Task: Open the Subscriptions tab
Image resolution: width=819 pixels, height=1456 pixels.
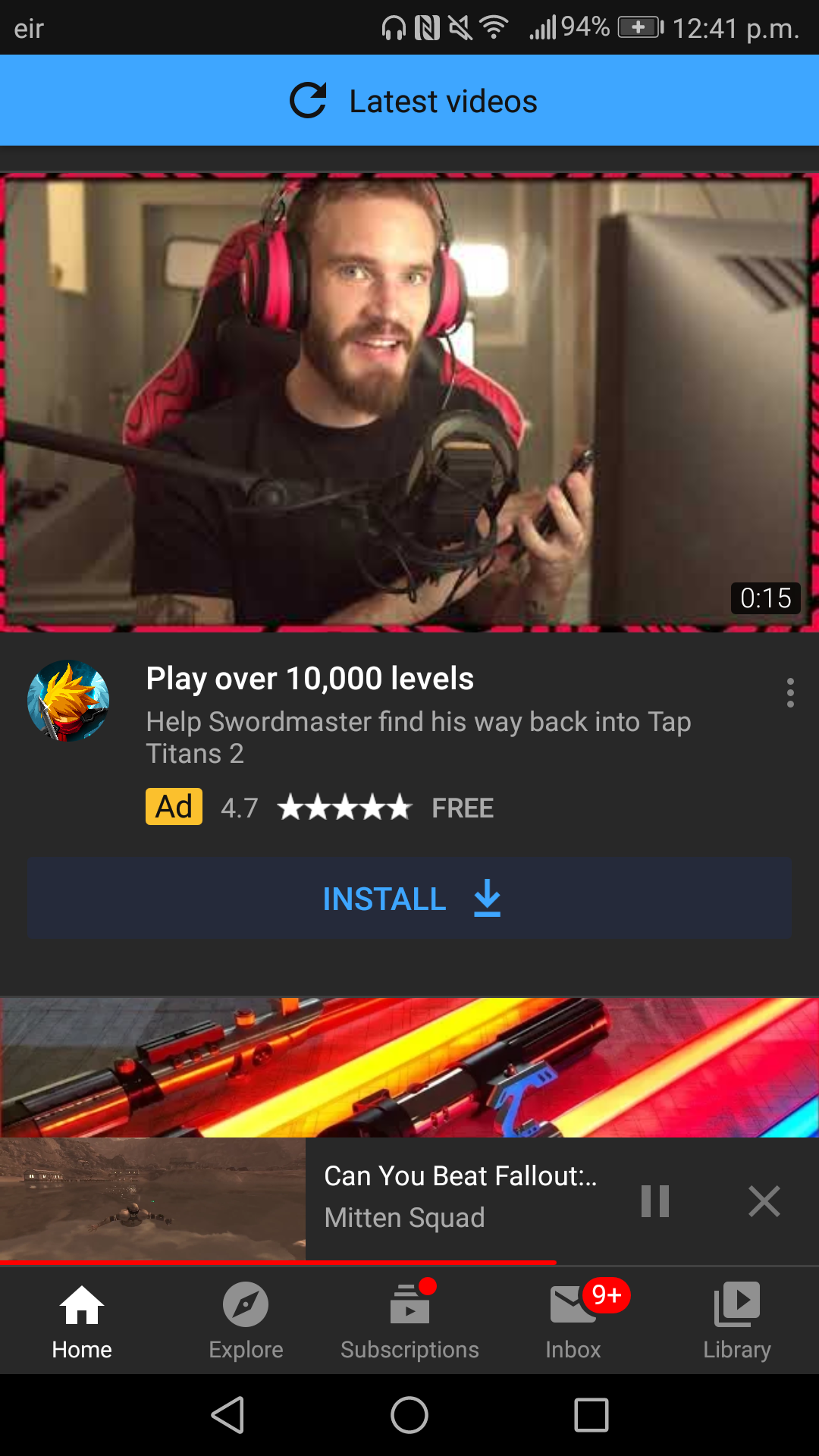Action: pos(409,1321)
